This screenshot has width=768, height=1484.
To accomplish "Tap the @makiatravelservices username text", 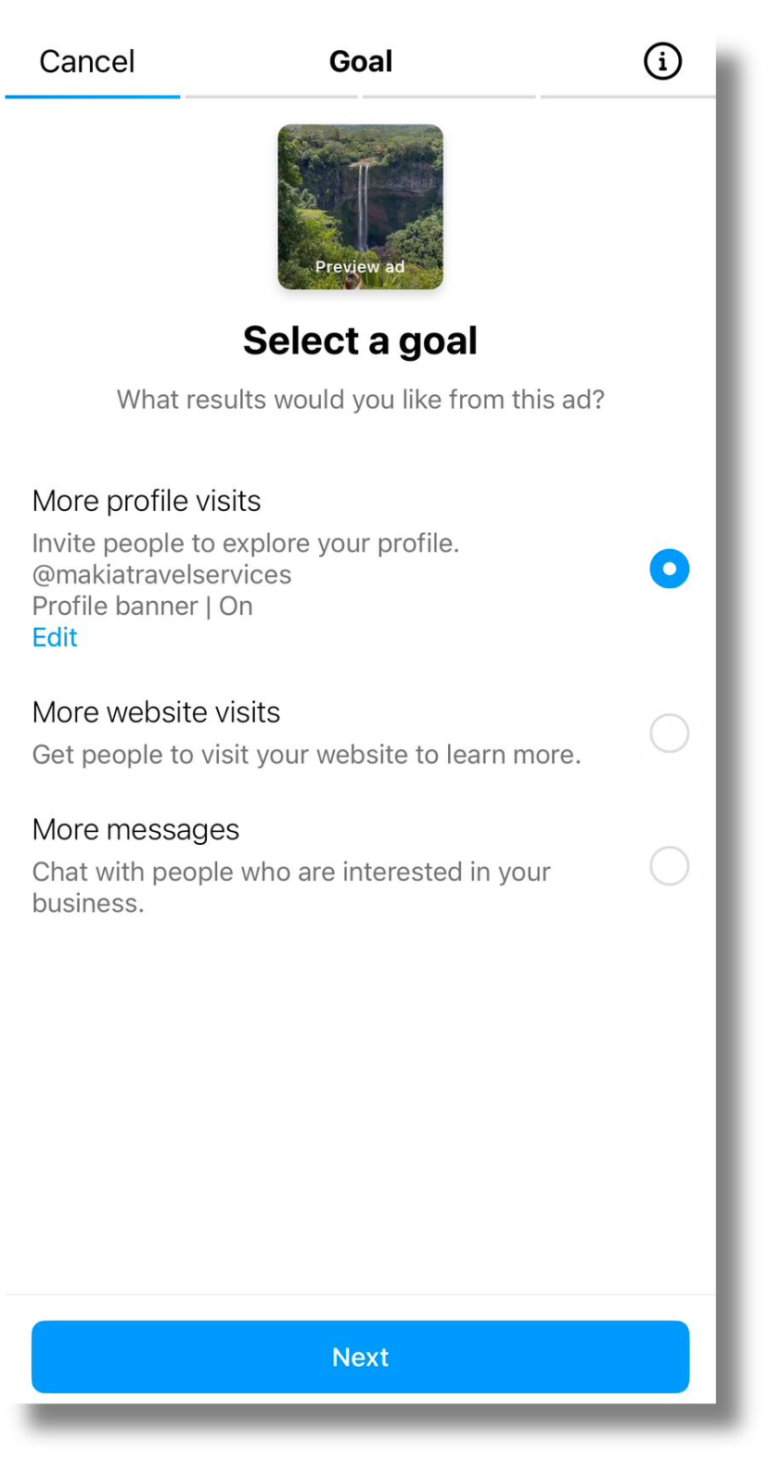I will coord(163,574).
